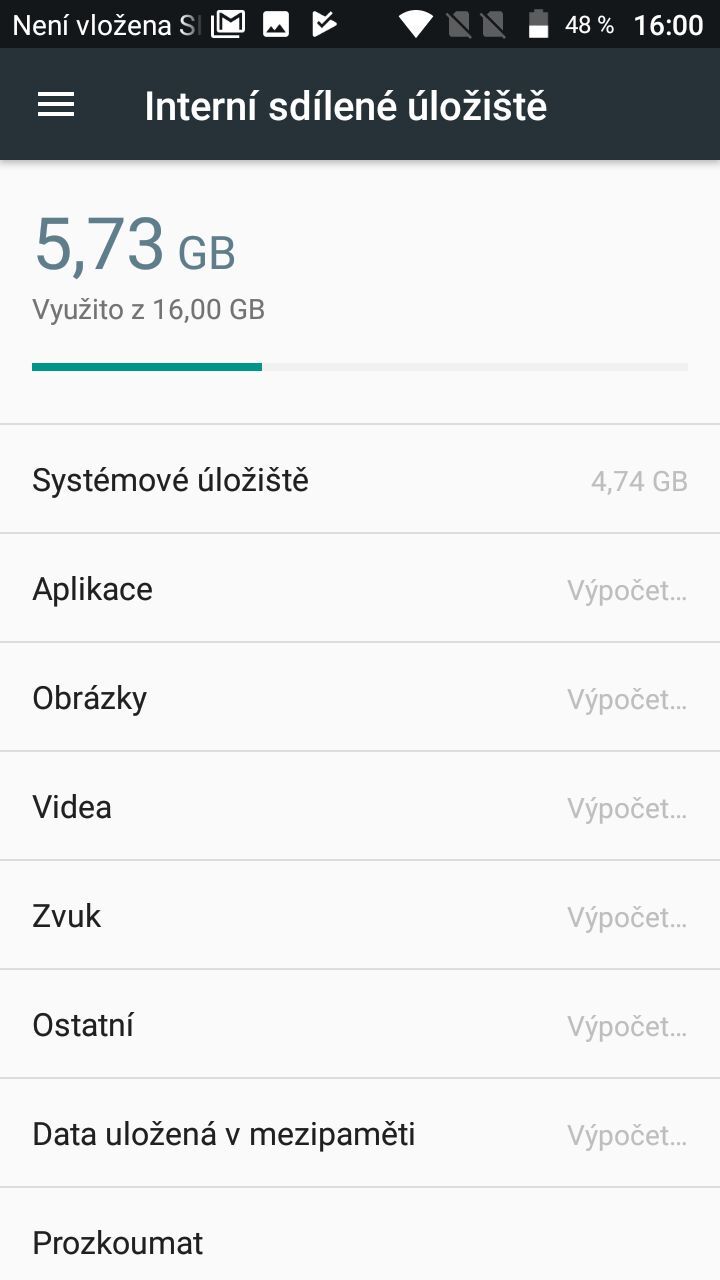Open the Zvuk storage category

(360, 915)
